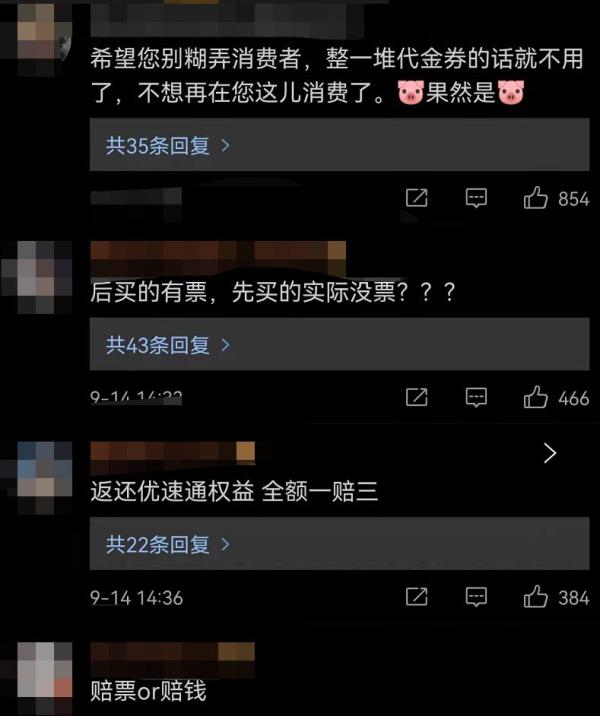Screen dimensions: 600x716
Task: Like the comment with 384 likes
Action: 536,597
